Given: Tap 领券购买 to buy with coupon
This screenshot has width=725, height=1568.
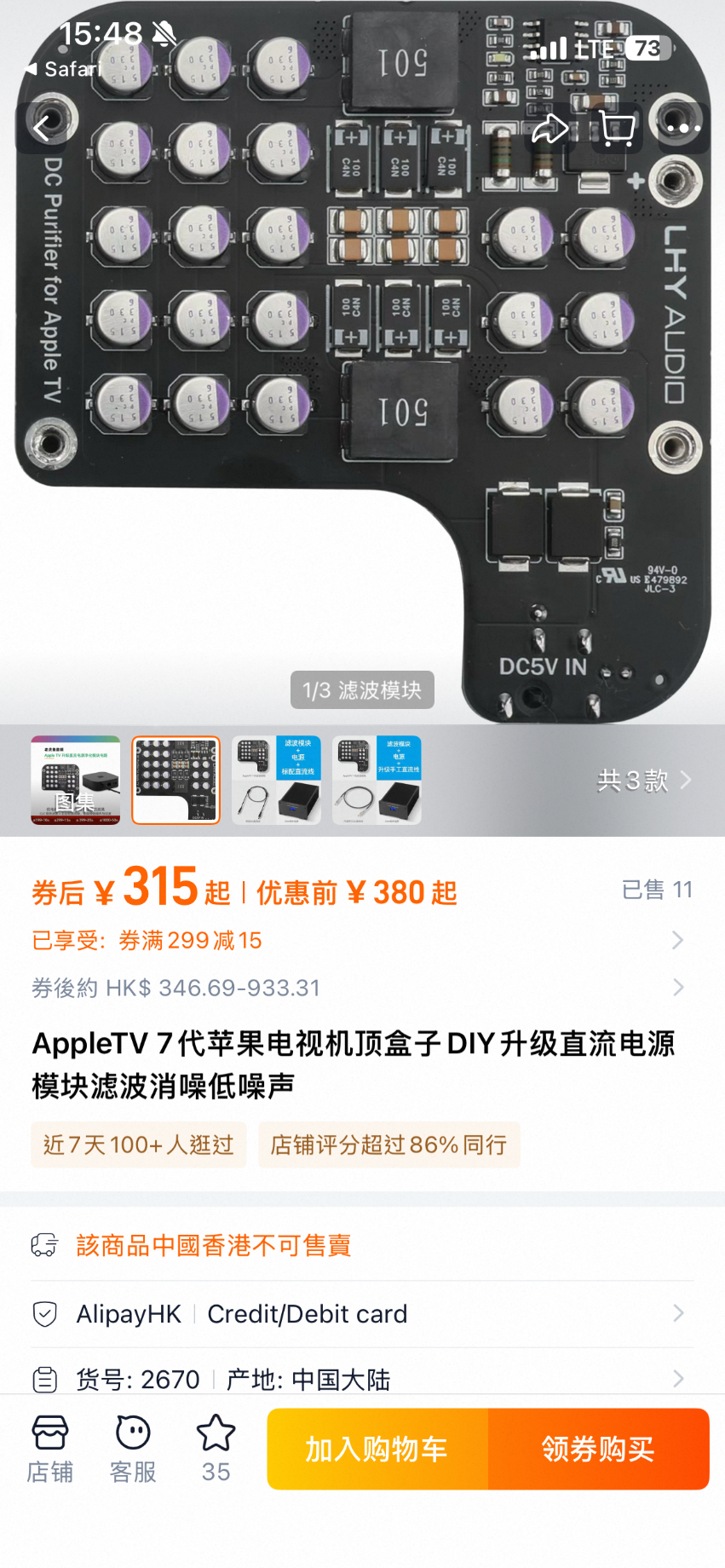Looking at the screenshot, I should 598,1449.
